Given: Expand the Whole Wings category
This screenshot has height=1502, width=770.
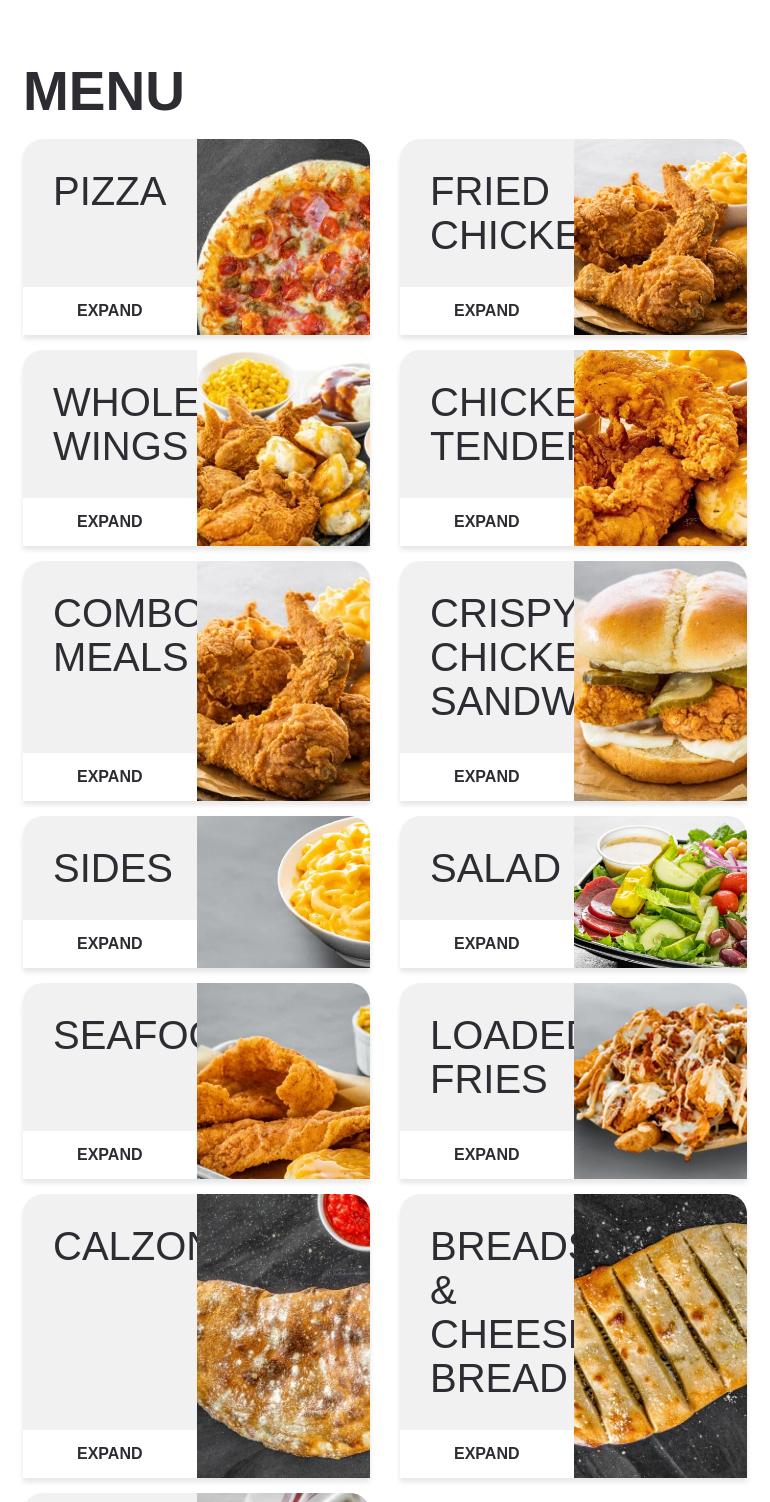Looking at the screenshot, I should [110, 522].
